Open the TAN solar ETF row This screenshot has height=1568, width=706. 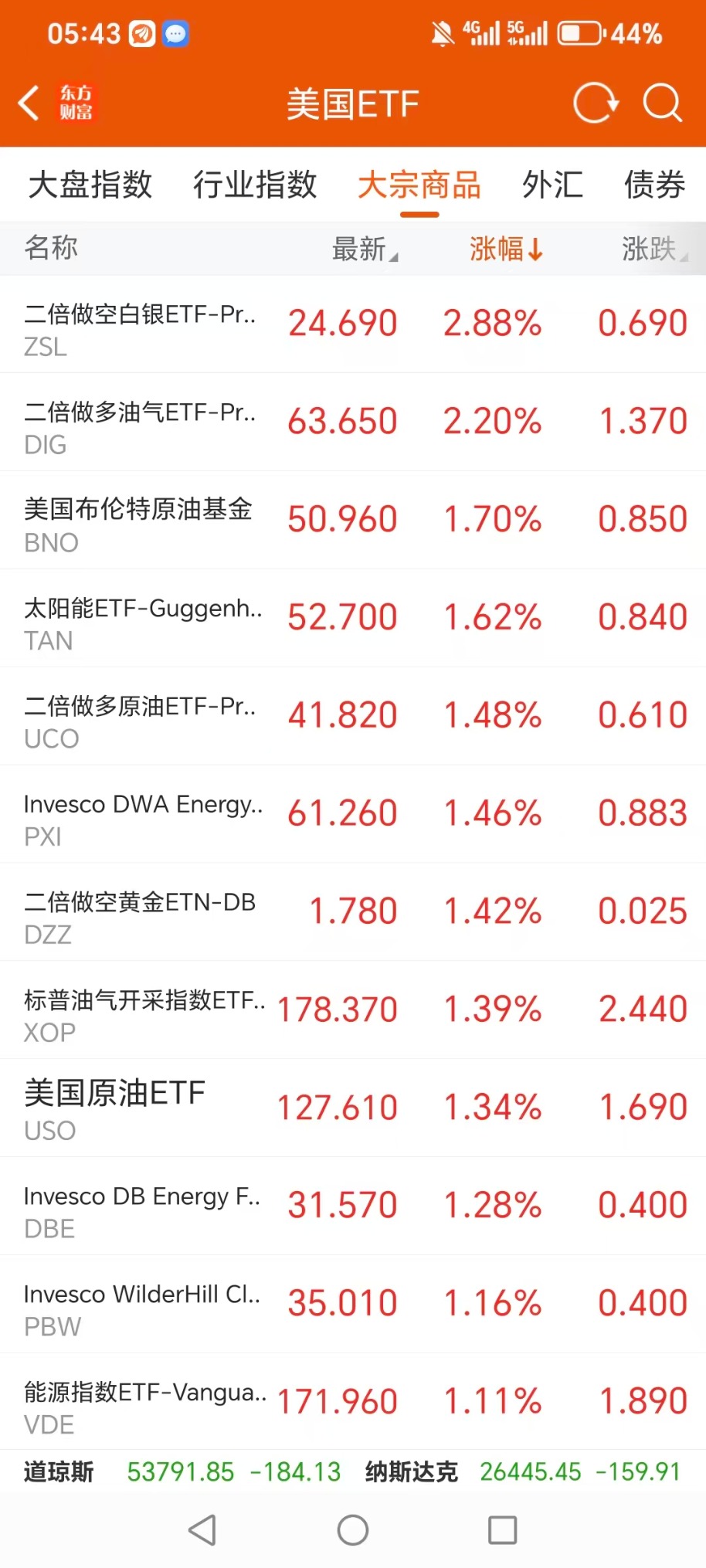tap(353, 619)
